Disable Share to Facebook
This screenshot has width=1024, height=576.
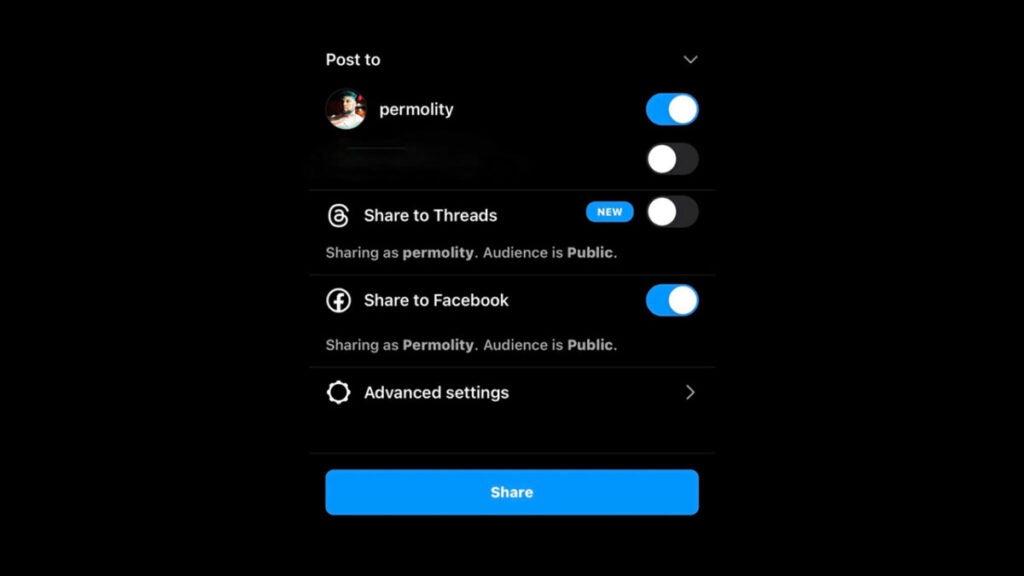click(671, 300)
